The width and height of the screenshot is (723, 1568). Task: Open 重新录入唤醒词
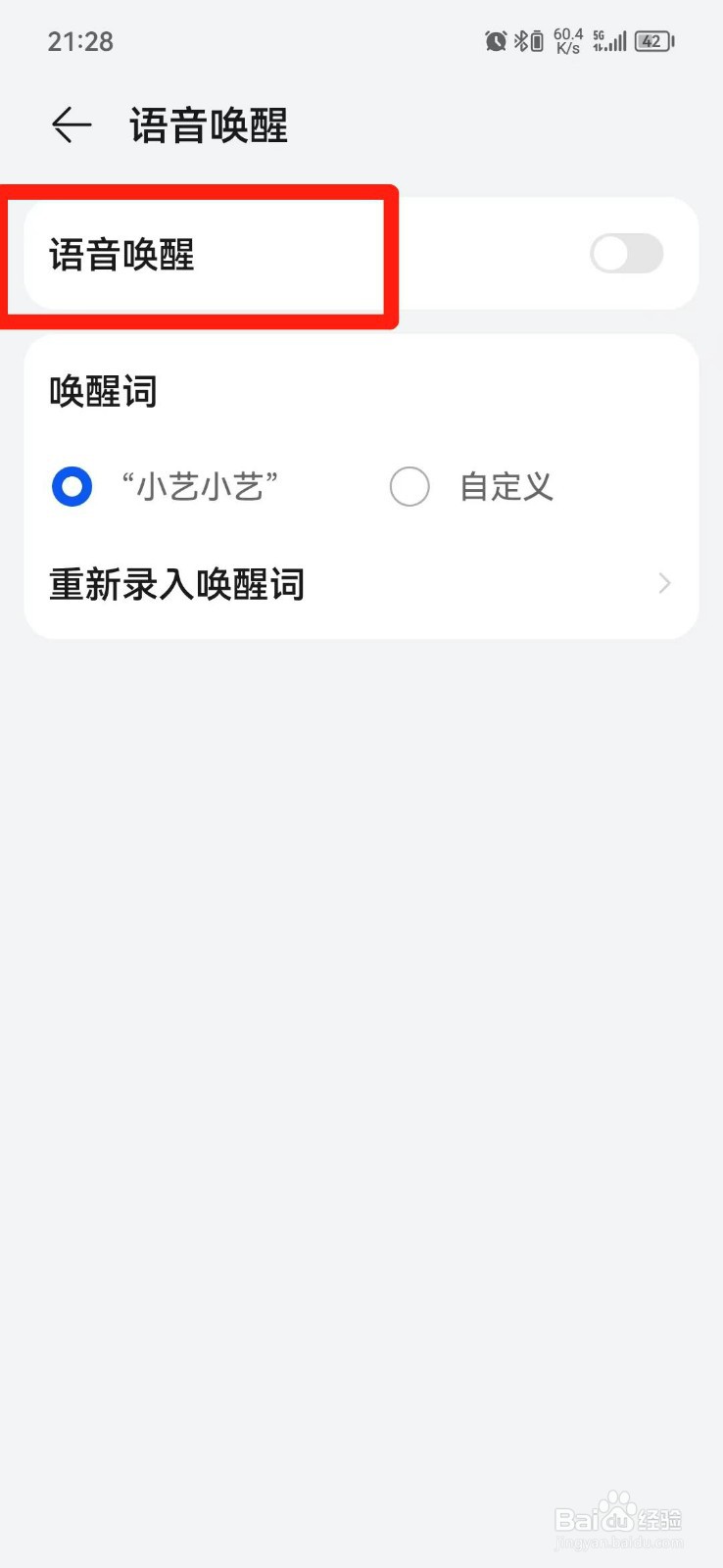click(x=361, y=584)
